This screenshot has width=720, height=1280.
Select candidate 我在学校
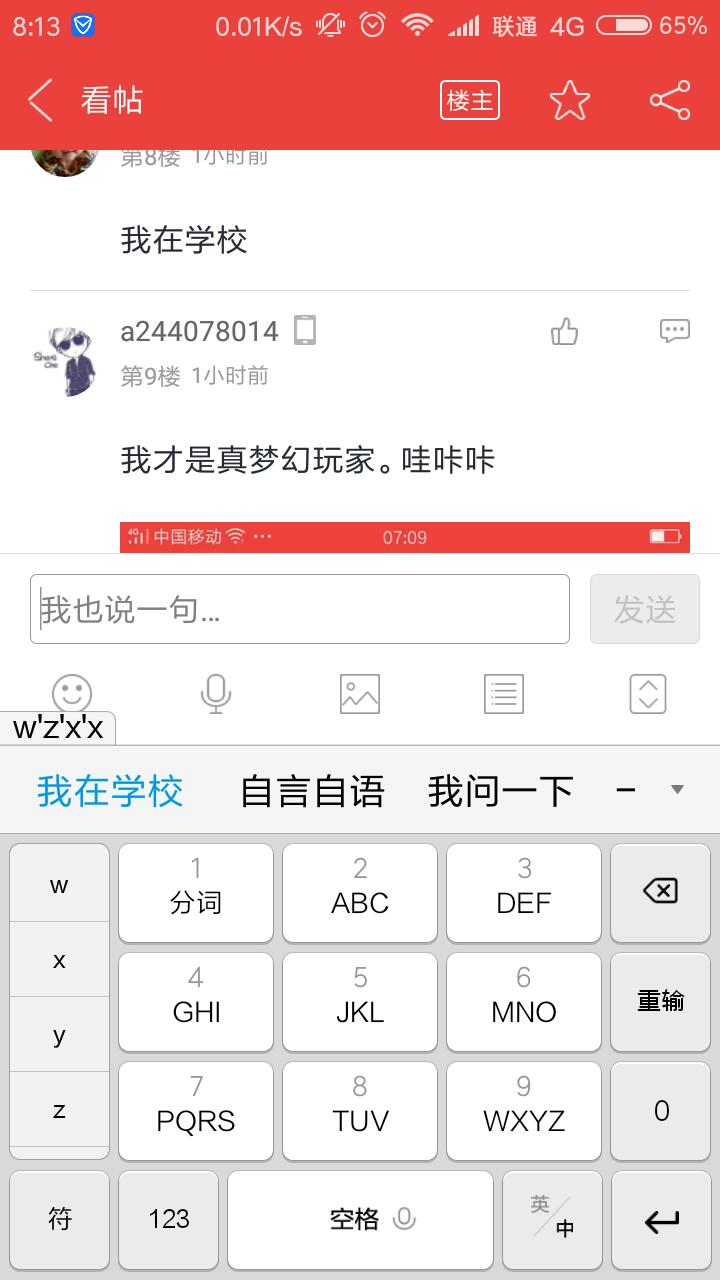coord(110,791)
